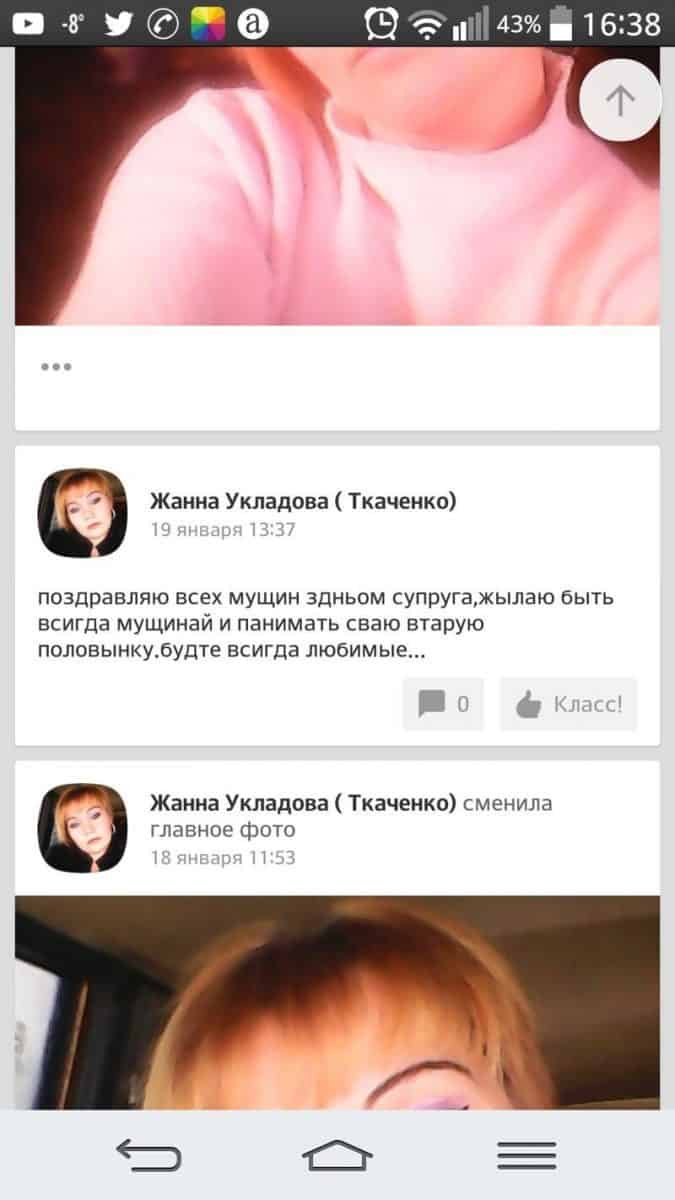Open the new main photo from 18 января

(x=337, y=1000)
